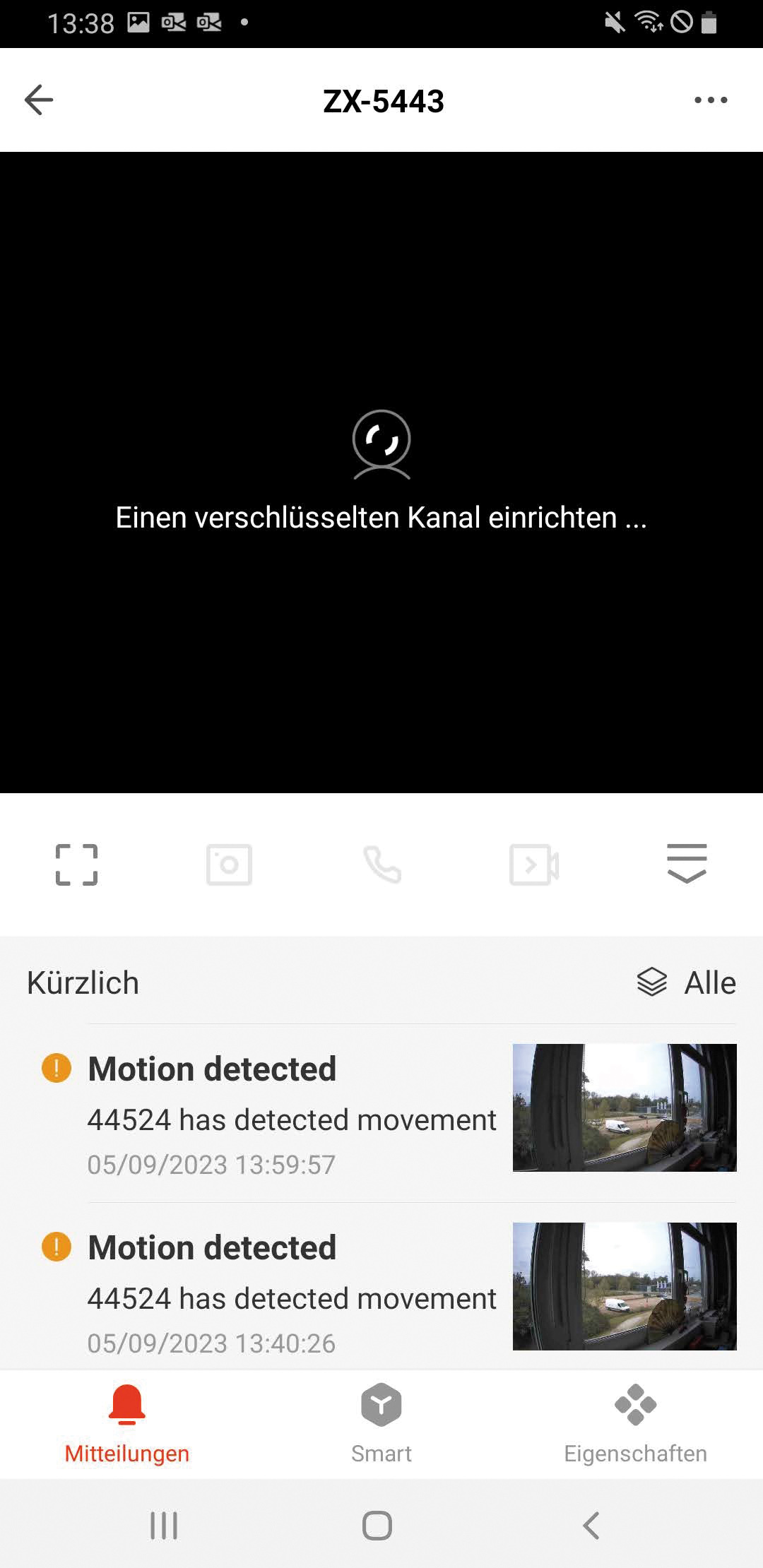Open the Alle notification filter
This screenshot has height=1568, width=763.
pyautogui.click(x=687, y=982)
